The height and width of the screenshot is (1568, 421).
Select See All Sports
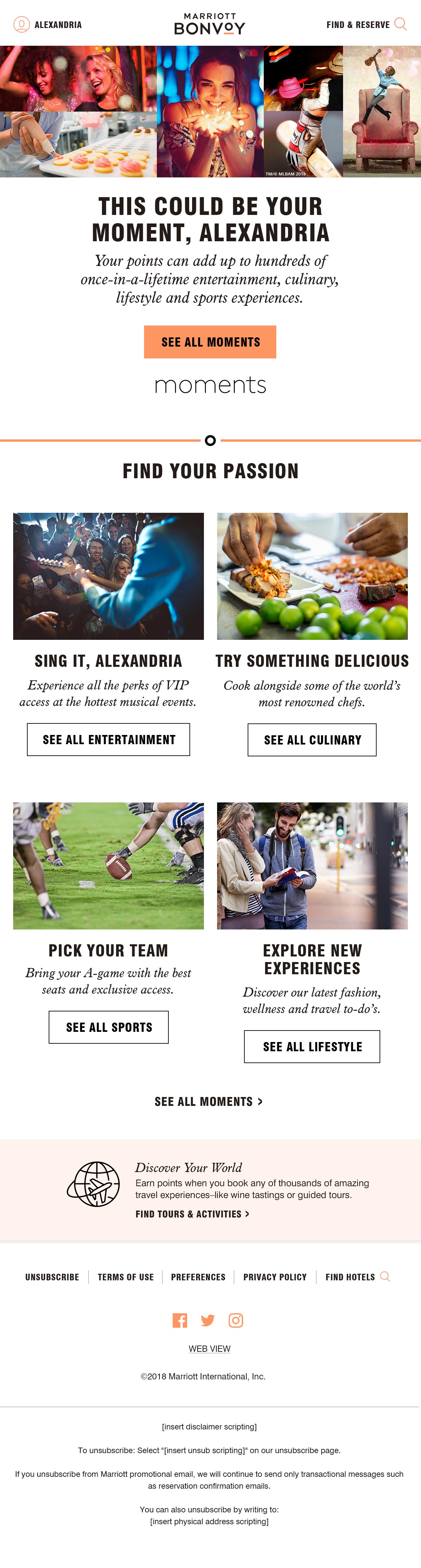(x=109, y=1028)
